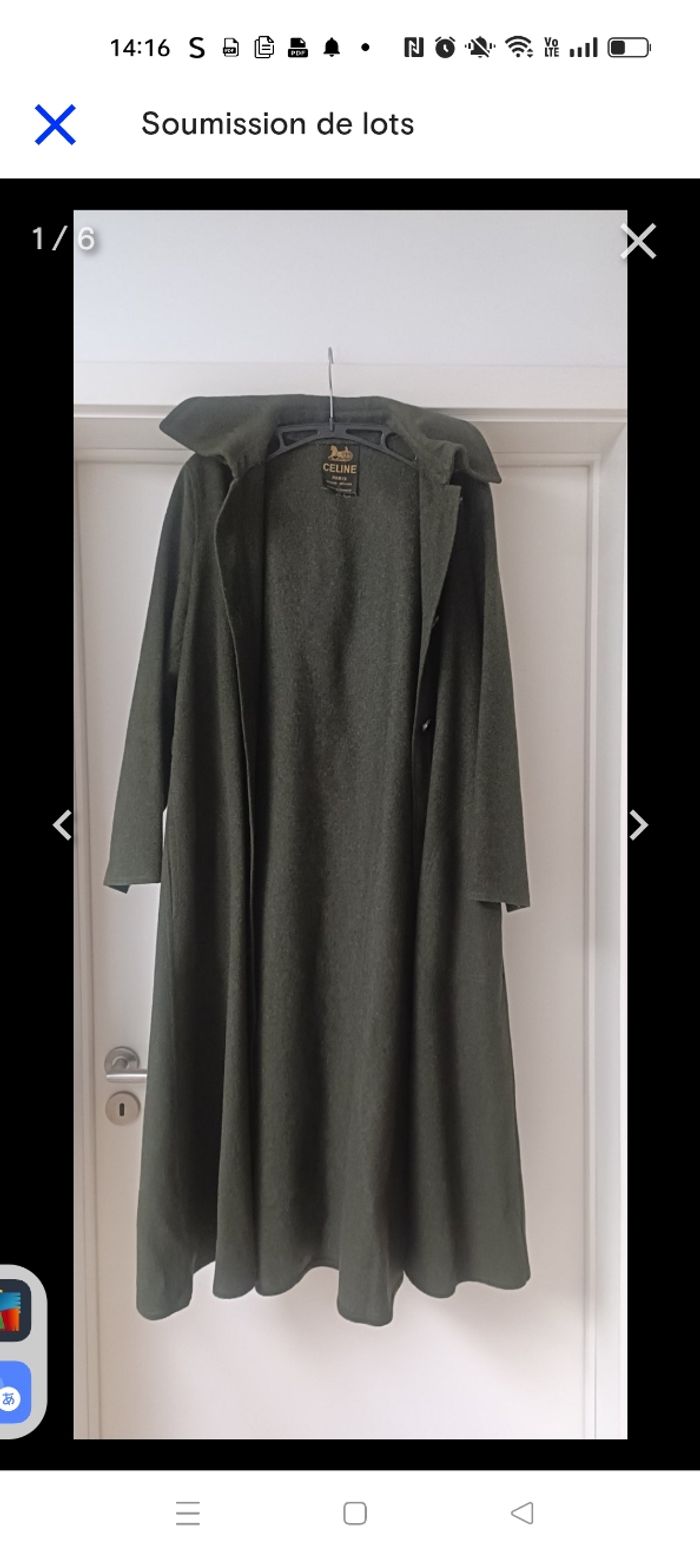The image size is (700, 1556).
Task: Open the blue translate app in the sidebar
Action: click(x=14, y=1393)
